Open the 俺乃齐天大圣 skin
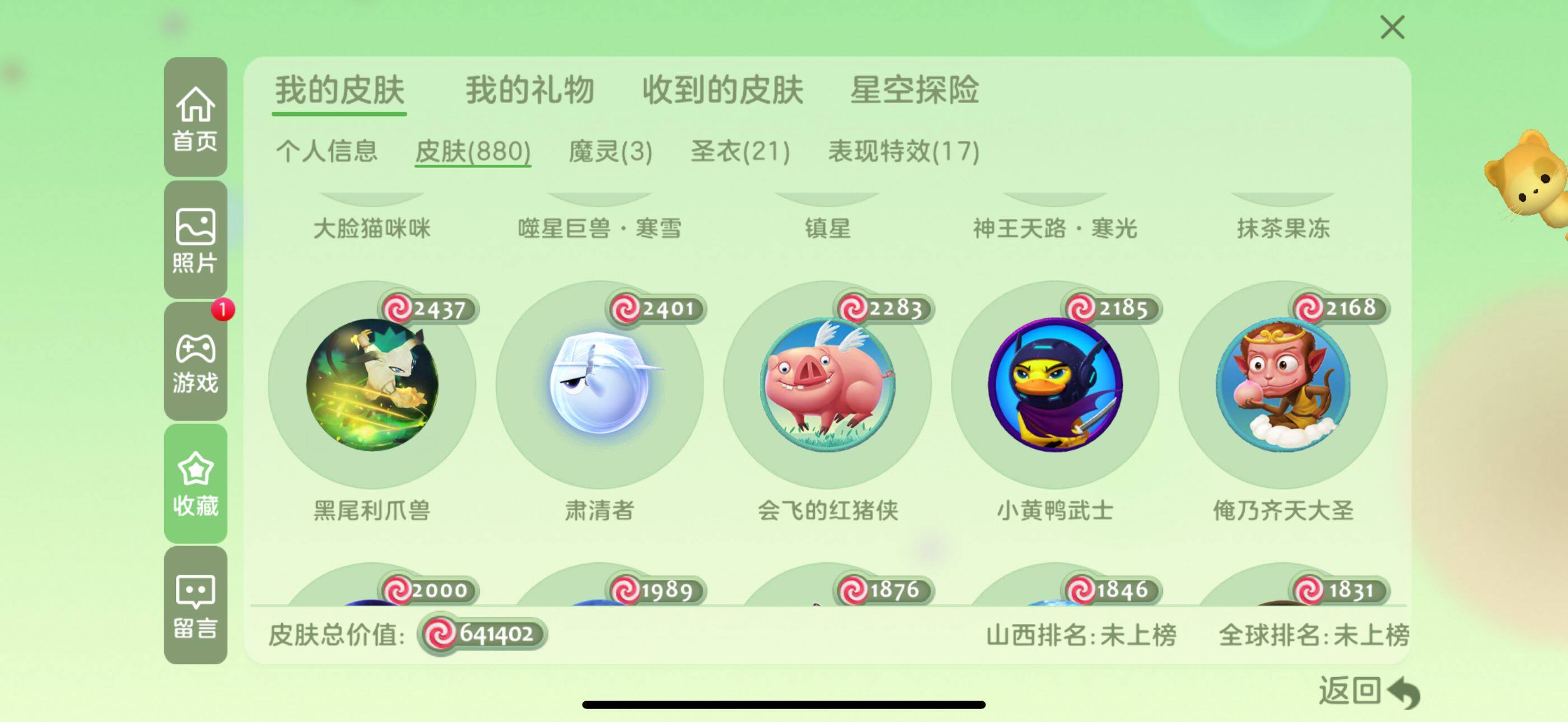 [x=1282, y=385]
